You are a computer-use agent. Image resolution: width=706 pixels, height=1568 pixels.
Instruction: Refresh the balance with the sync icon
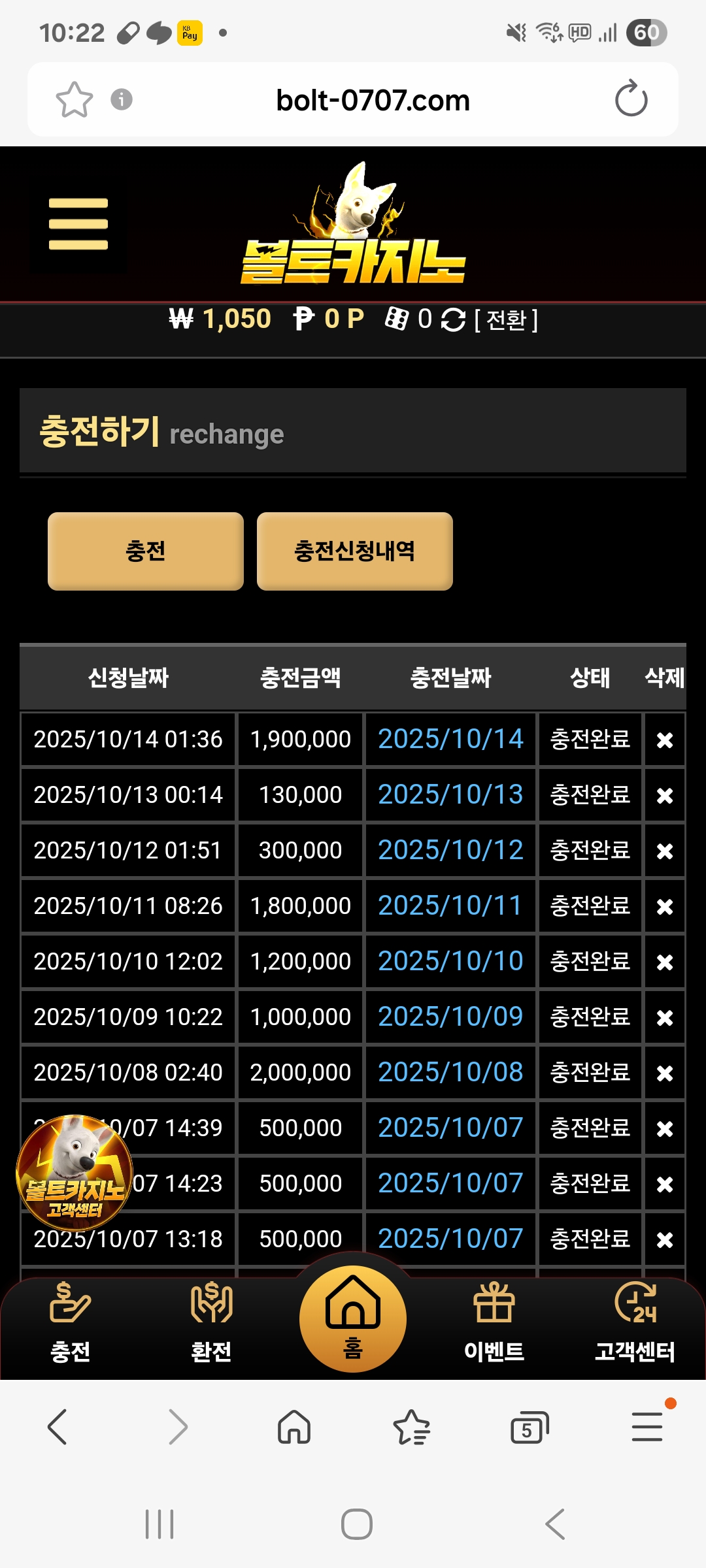tap(453, 319)
